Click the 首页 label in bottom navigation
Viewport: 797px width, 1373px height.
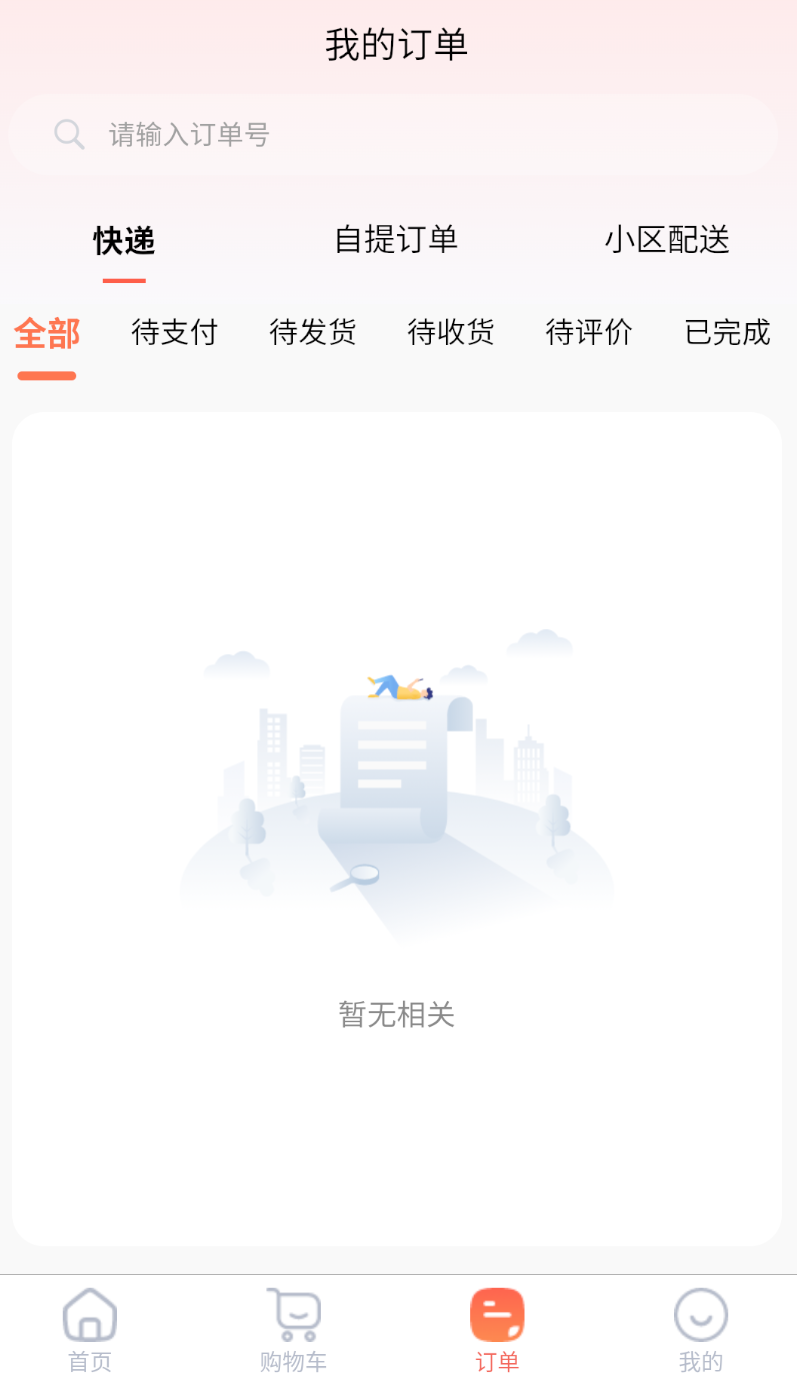pyautogui.click(x=89, y=1360)
